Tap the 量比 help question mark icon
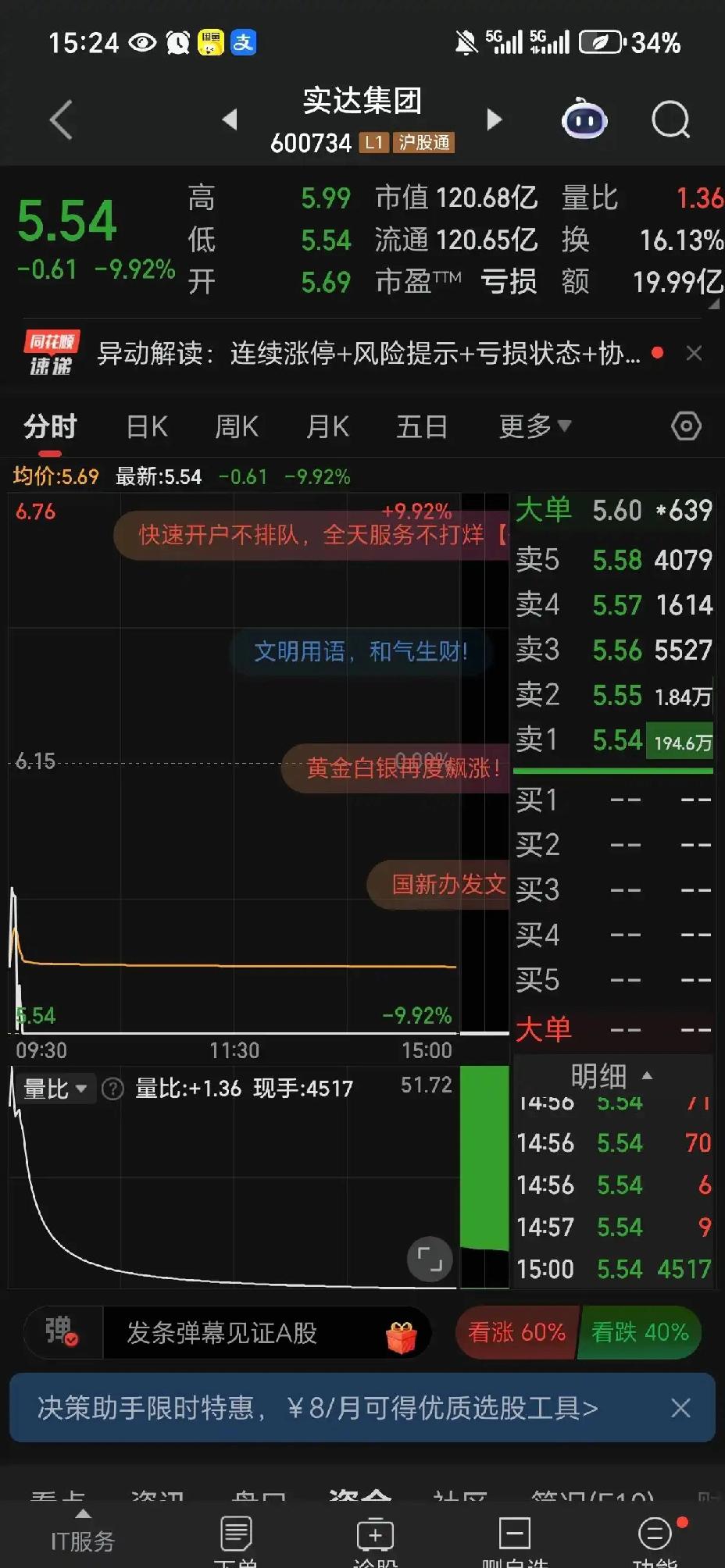This screenshot has height=1568, width=725. [x=112, y=1089]
